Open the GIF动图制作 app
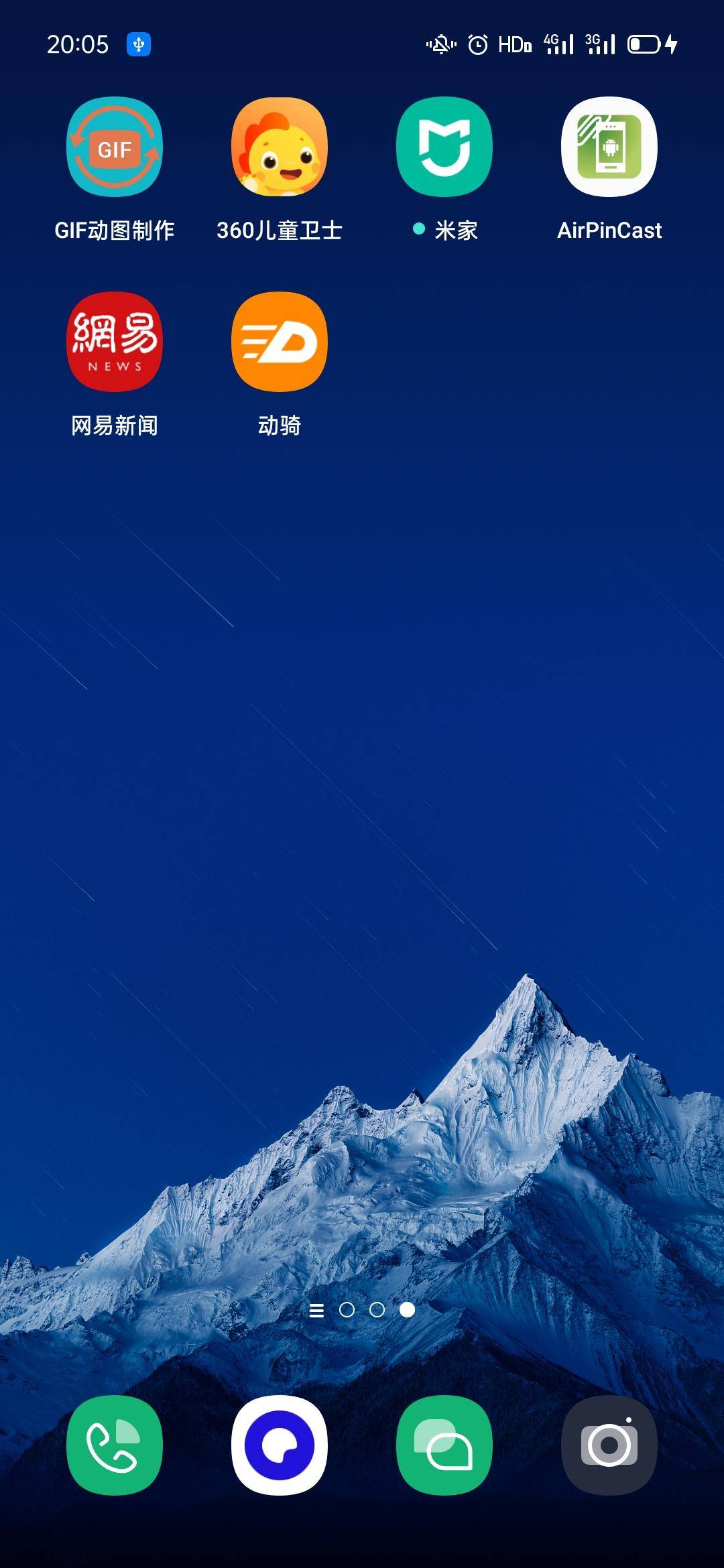The height and width of the screenshot is (1568, 724). click(x=114, y=147)
